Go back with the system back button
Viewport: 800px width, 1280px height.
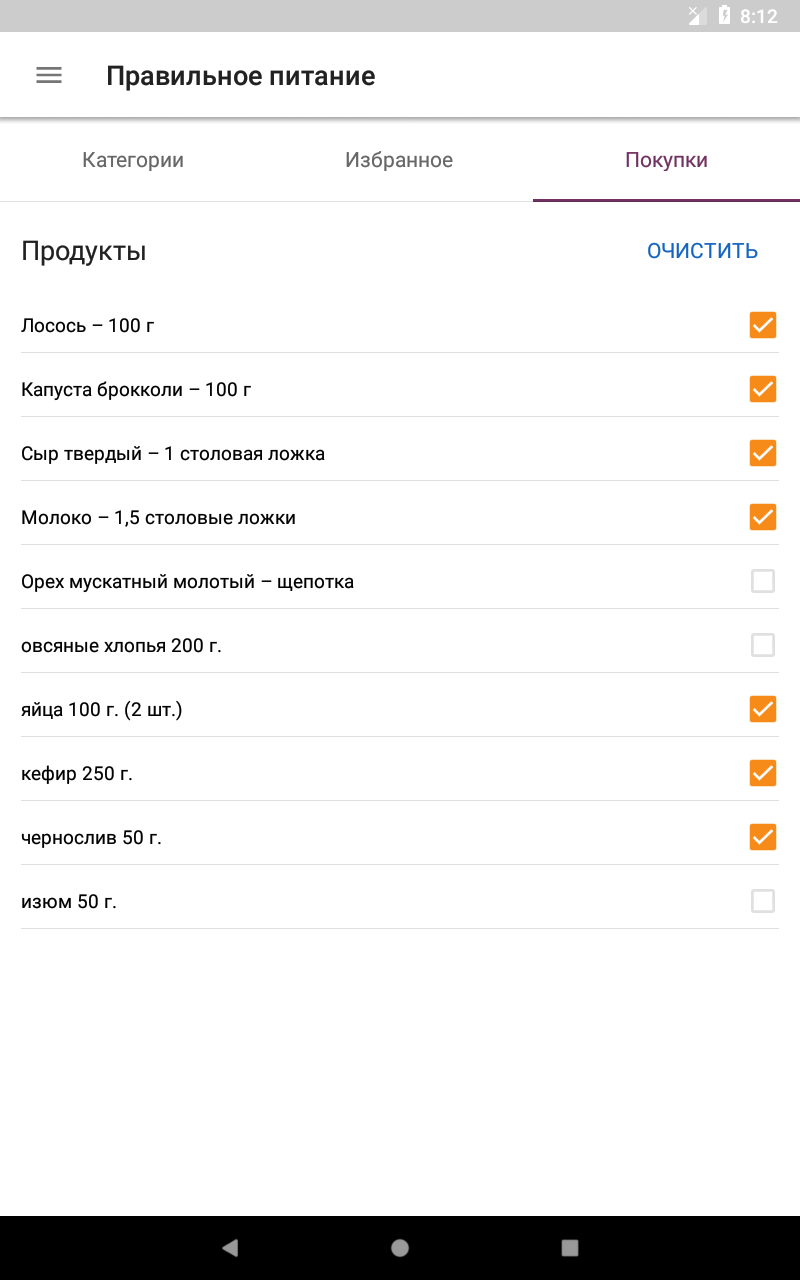(x=230, y=1247)
